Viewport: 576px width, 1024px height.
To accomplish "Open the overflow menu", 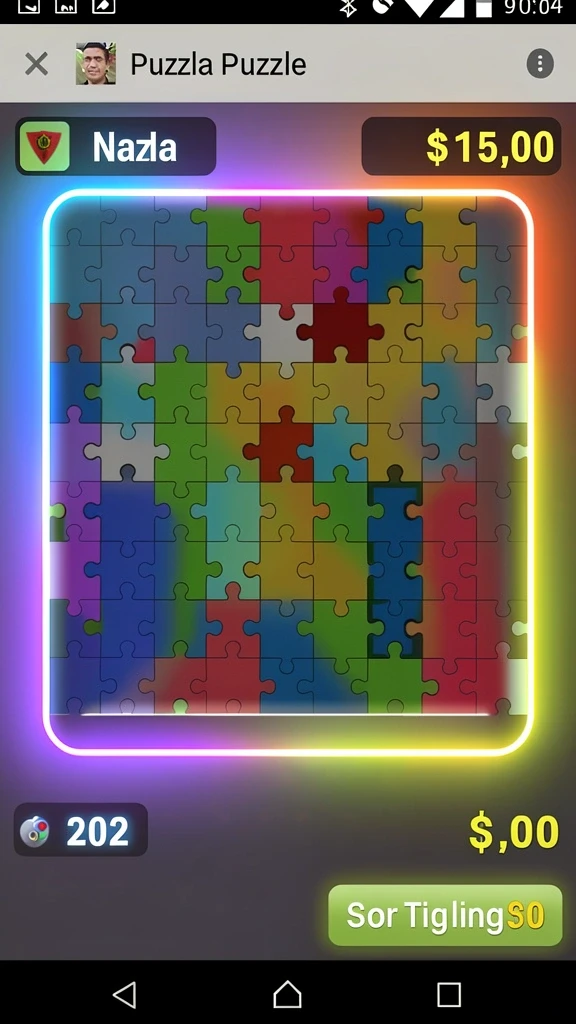I will [x=540, y=64].
